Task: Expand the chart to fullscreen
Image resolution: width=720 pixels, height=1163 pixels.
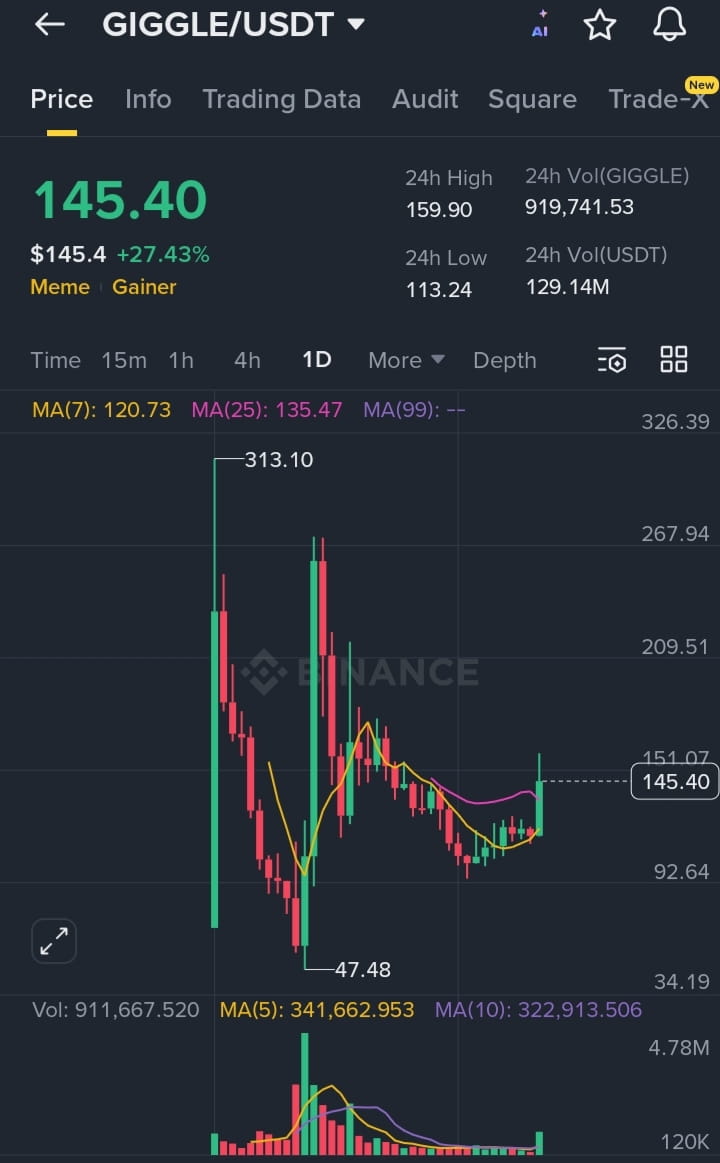Action: tap(54, 941)
